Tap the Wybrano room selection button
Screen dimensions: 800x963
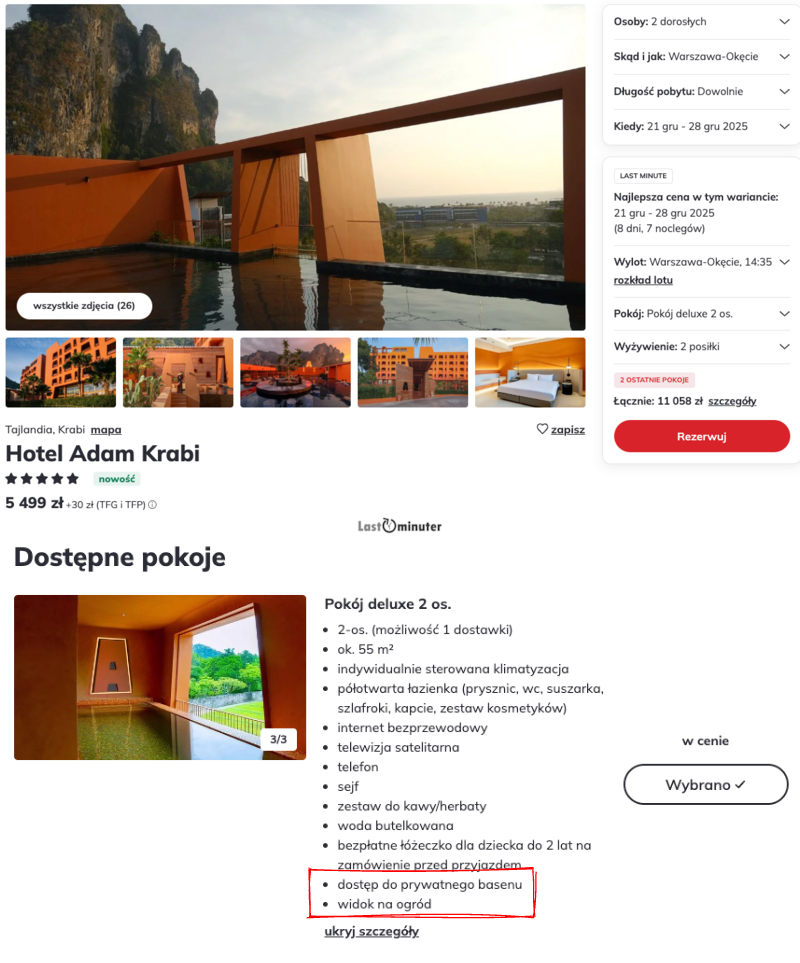(706, 785)
